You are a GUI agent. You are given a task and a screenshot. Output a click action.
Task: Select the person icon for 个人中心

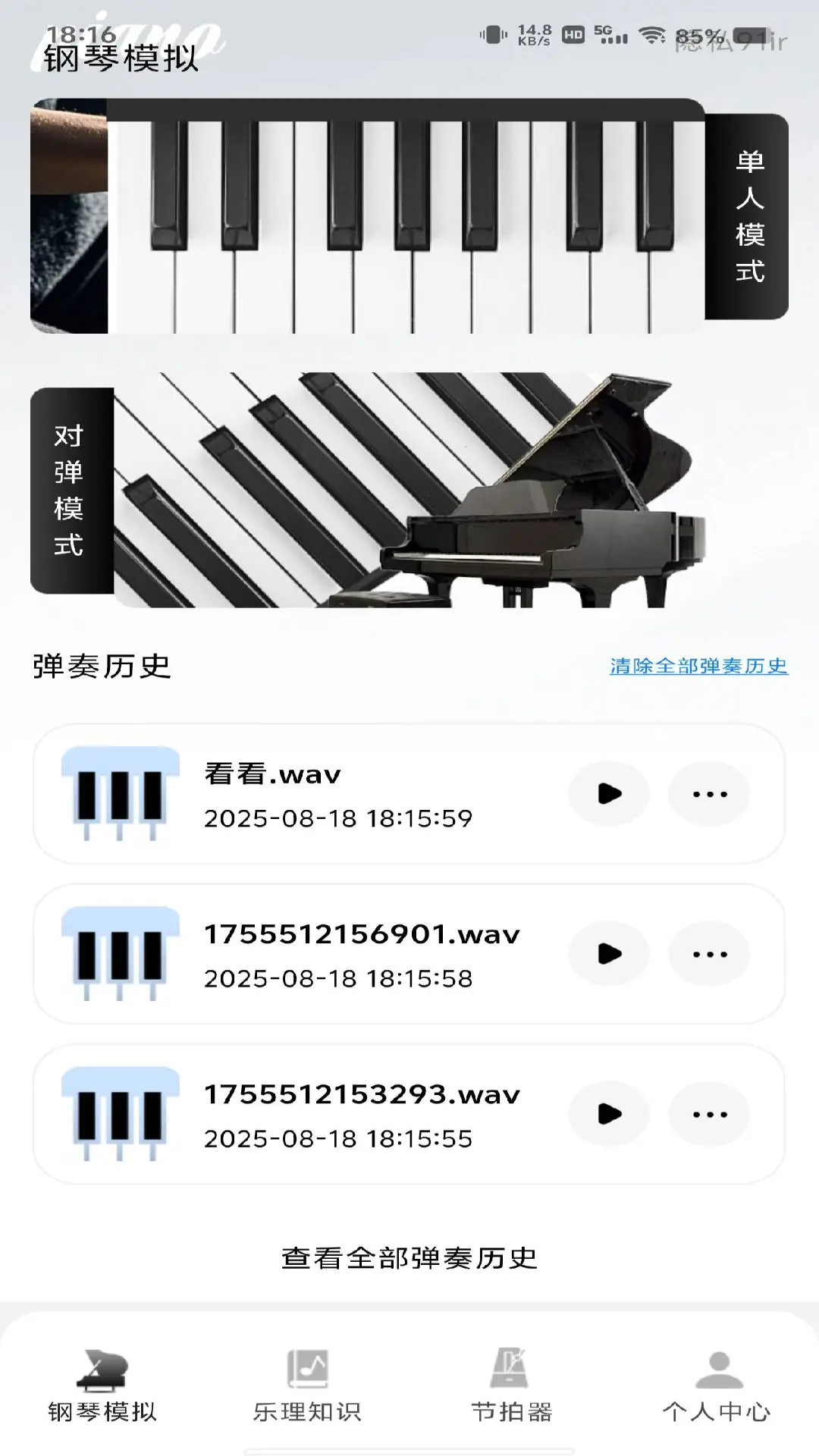click(719, 1369)
